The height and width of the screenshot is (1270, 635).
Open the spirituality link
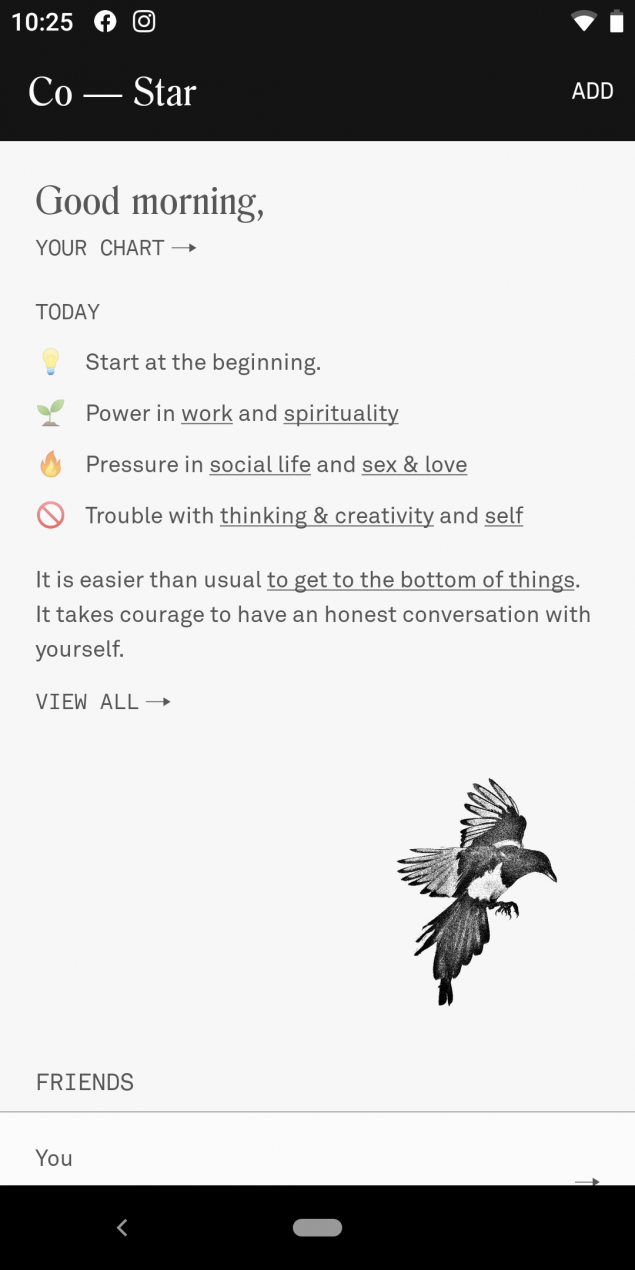[x=341, y=413]
